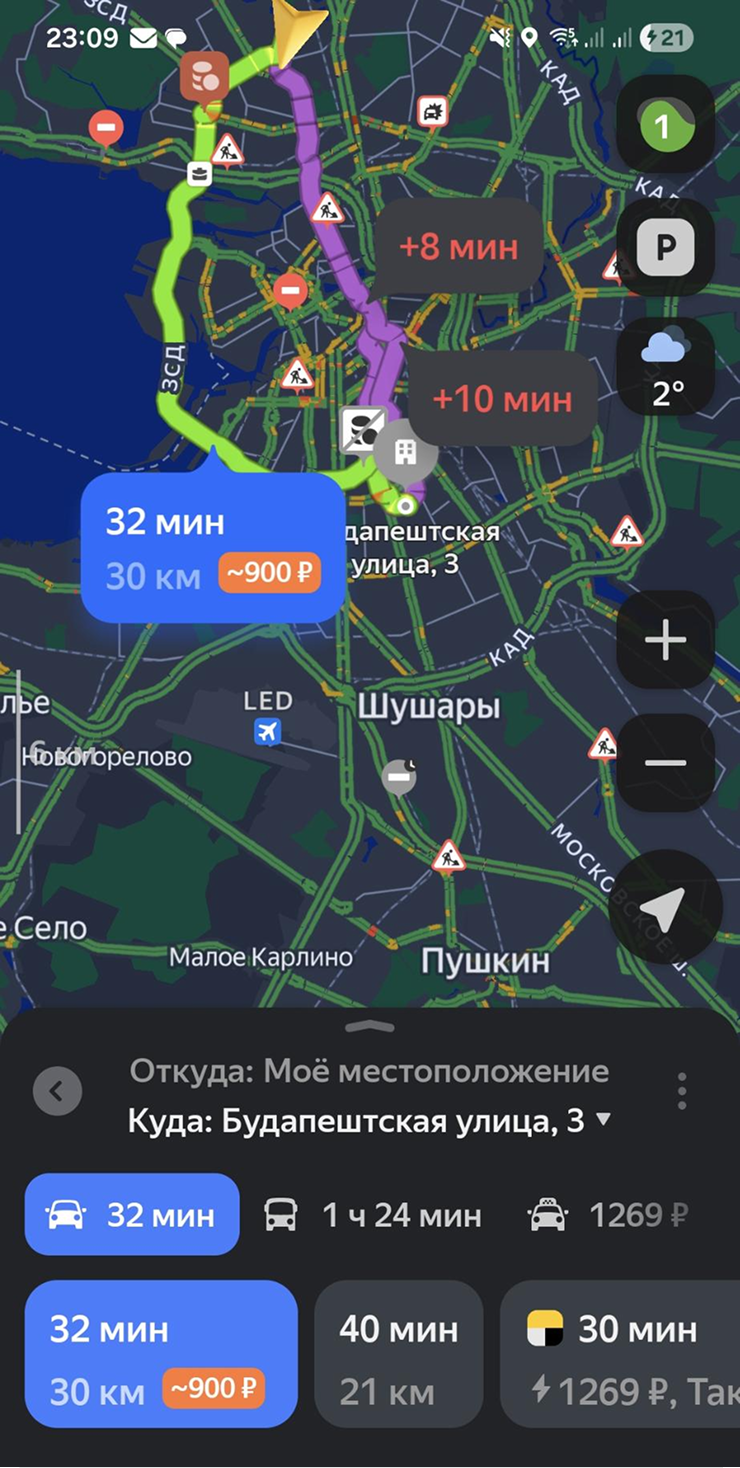Open traffic layer button showing score 1
This screenshot has height=1468, width=740.
click(665, 127)
